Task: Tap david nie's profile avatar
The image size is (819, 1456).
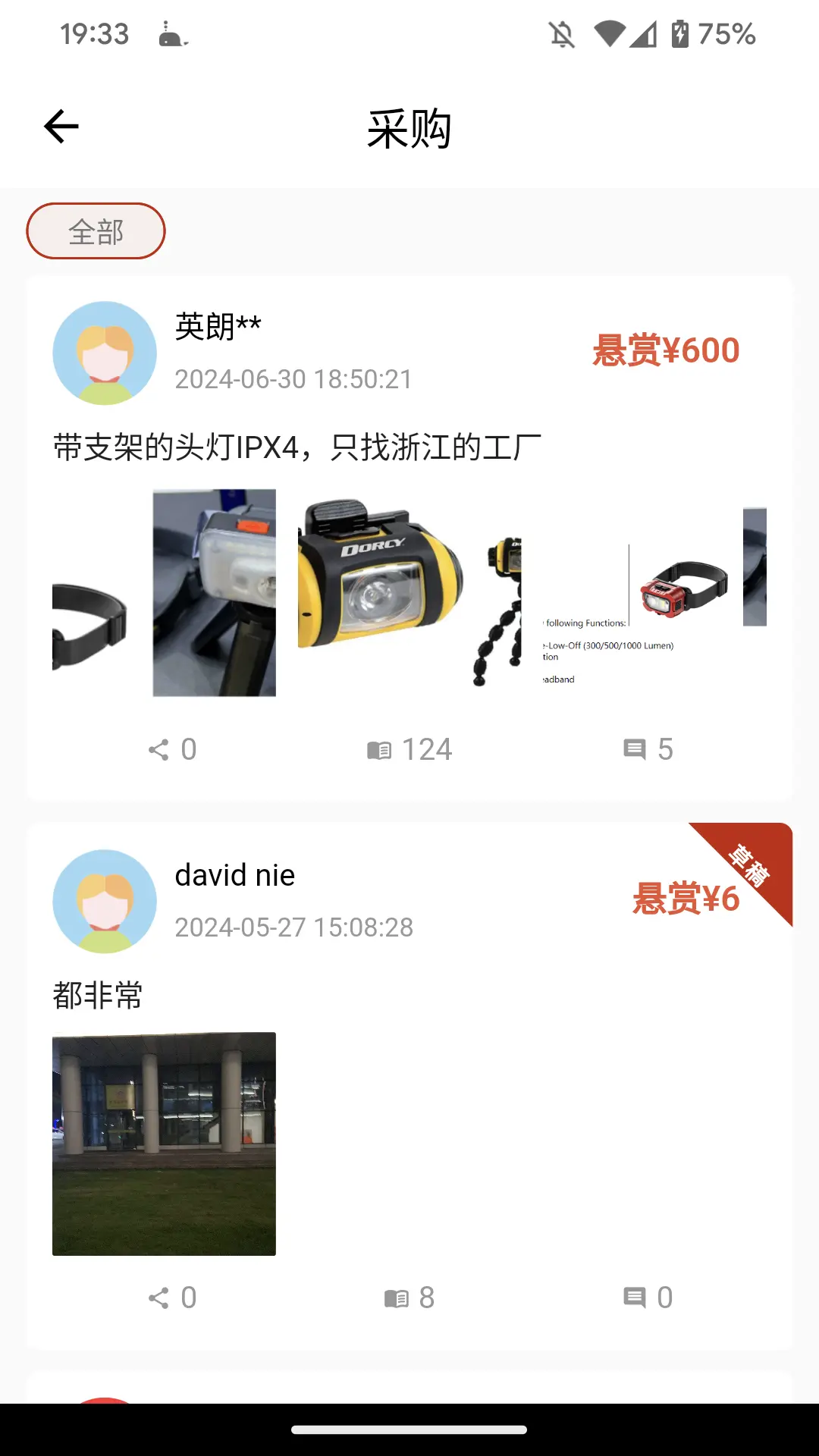Action: coord(105,901)
